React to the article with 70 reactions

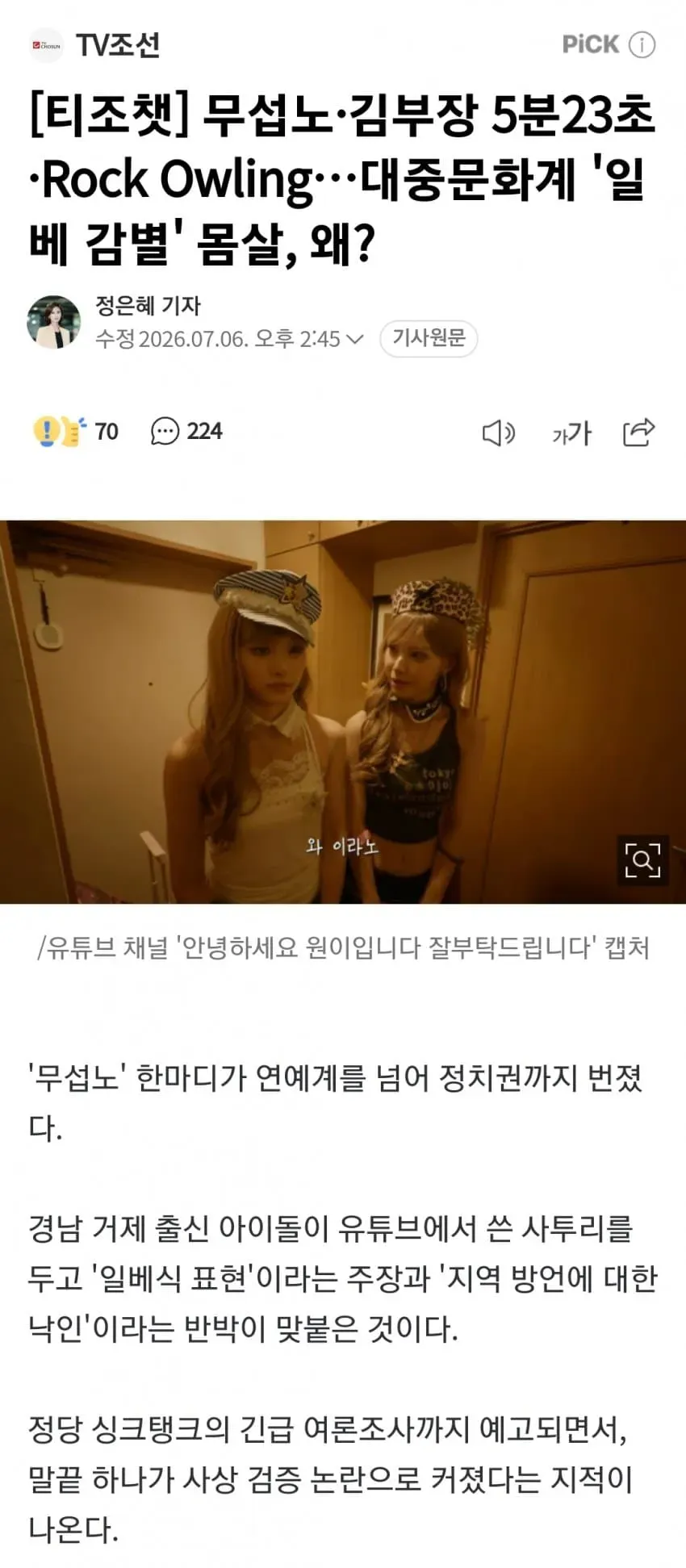tap(76, 432)
